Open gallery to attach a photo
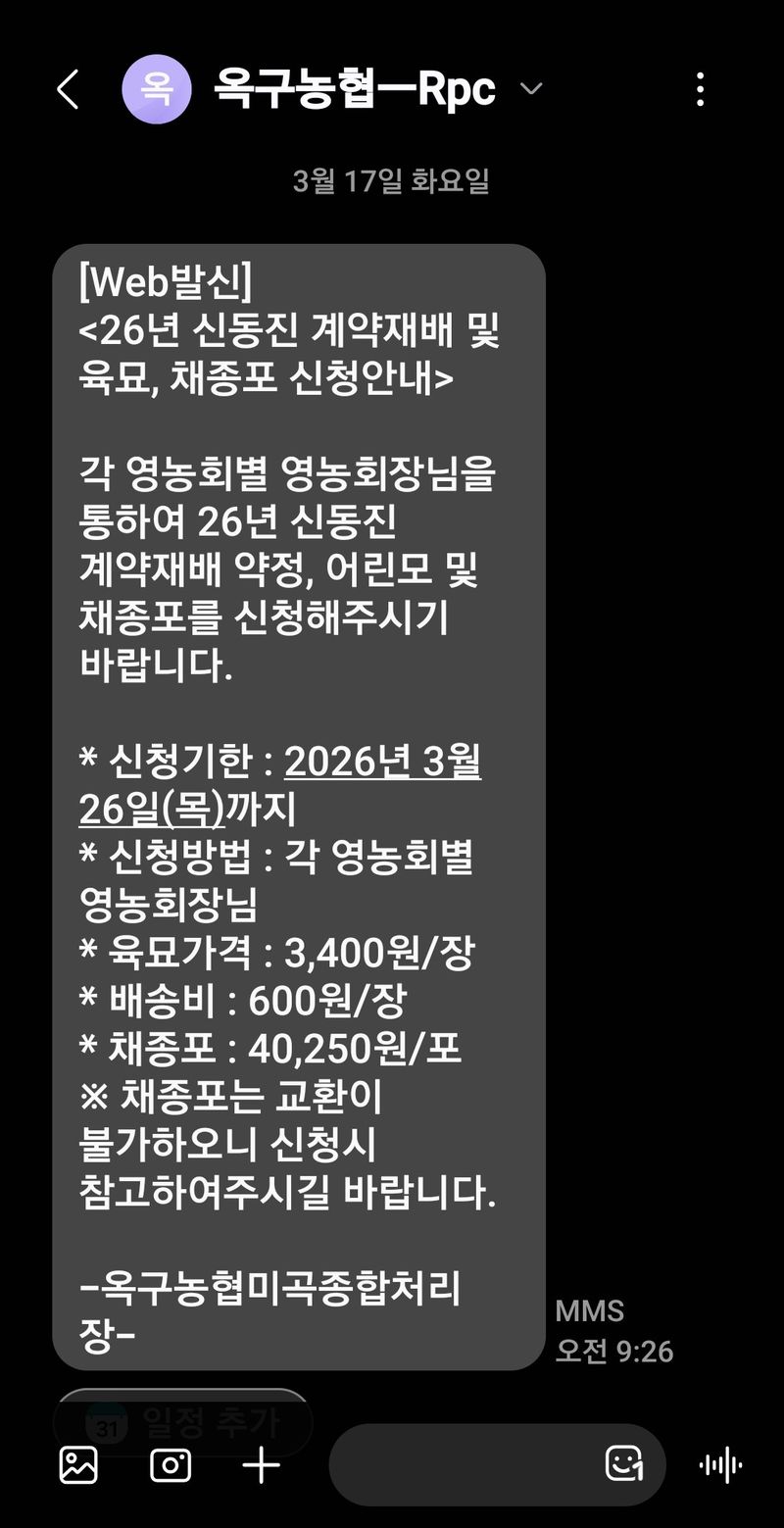 click(x=78, y=1465)
